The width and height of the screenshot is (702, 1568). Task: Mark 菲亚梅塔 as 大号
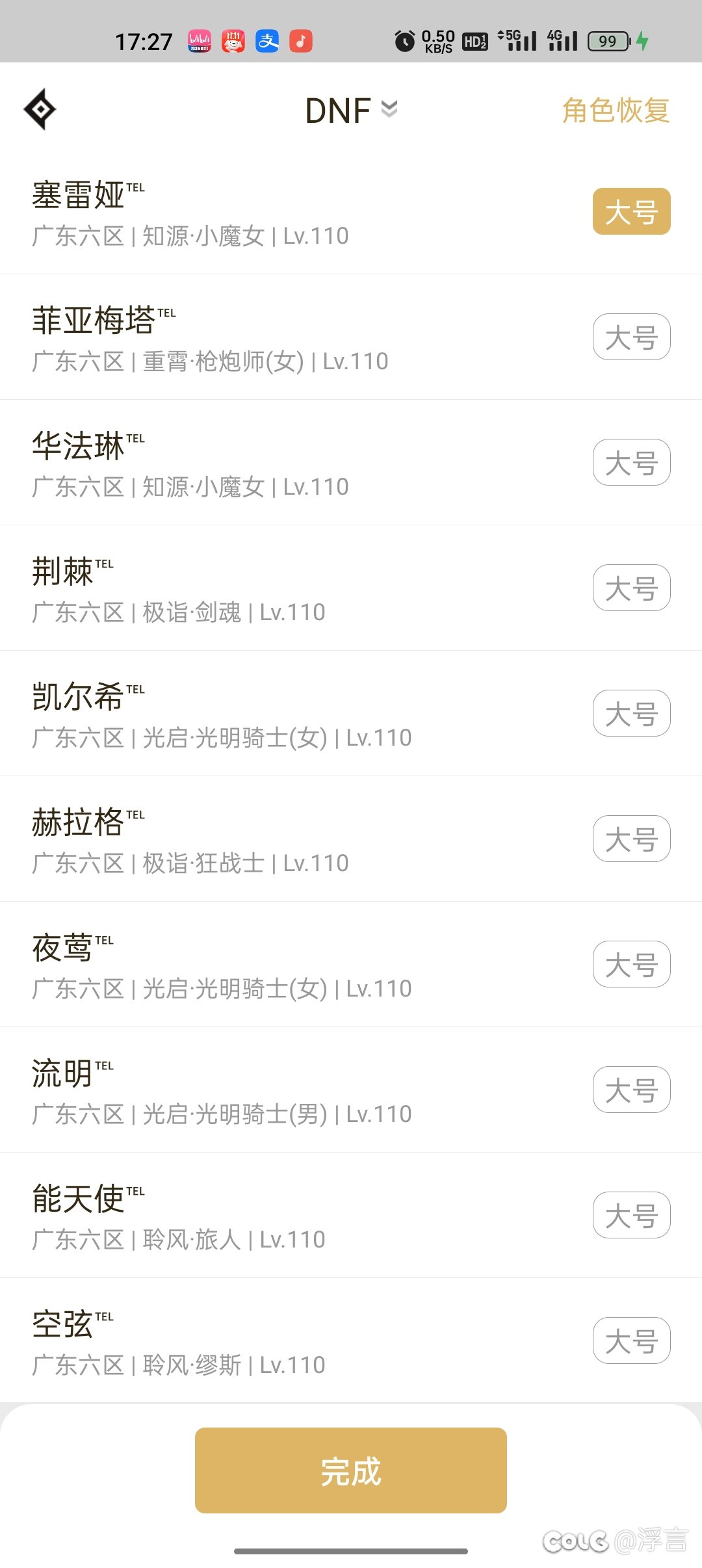(x=631, y=337)
